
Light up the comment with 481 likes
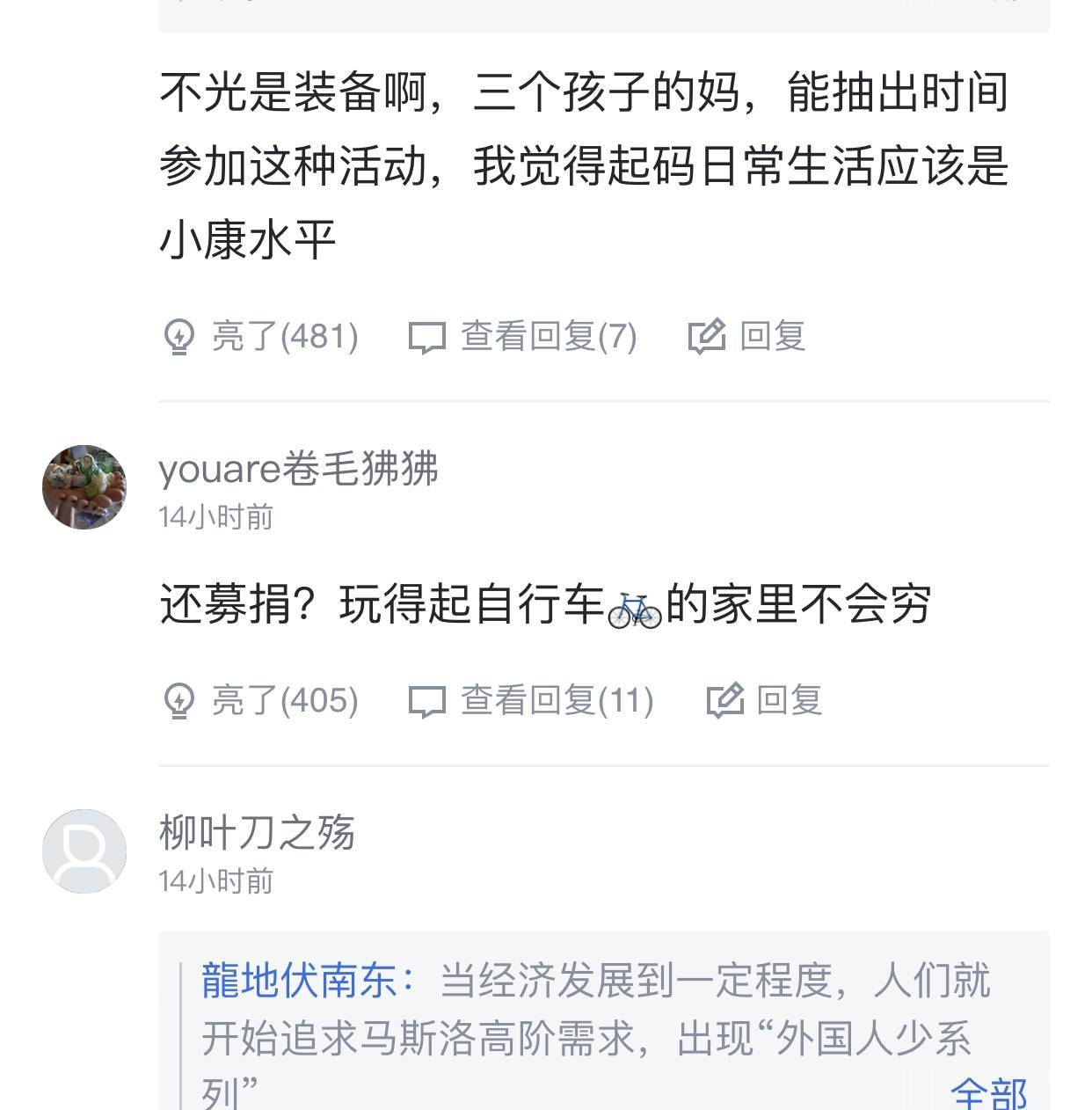tap(262, 336)
